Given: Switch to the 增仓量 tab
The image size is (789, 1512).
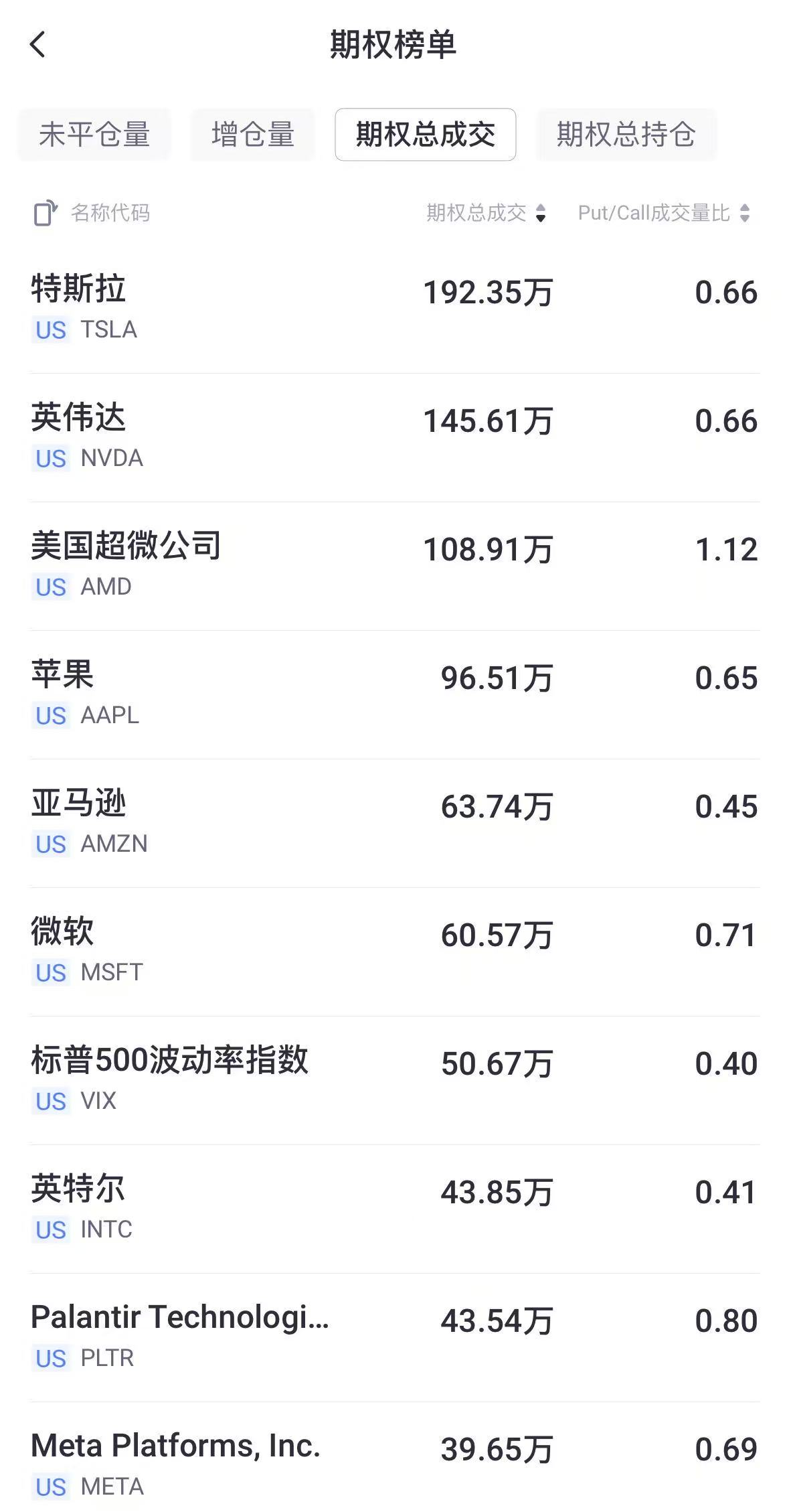Looking at the screenshot, I should (x=252, y=135).
